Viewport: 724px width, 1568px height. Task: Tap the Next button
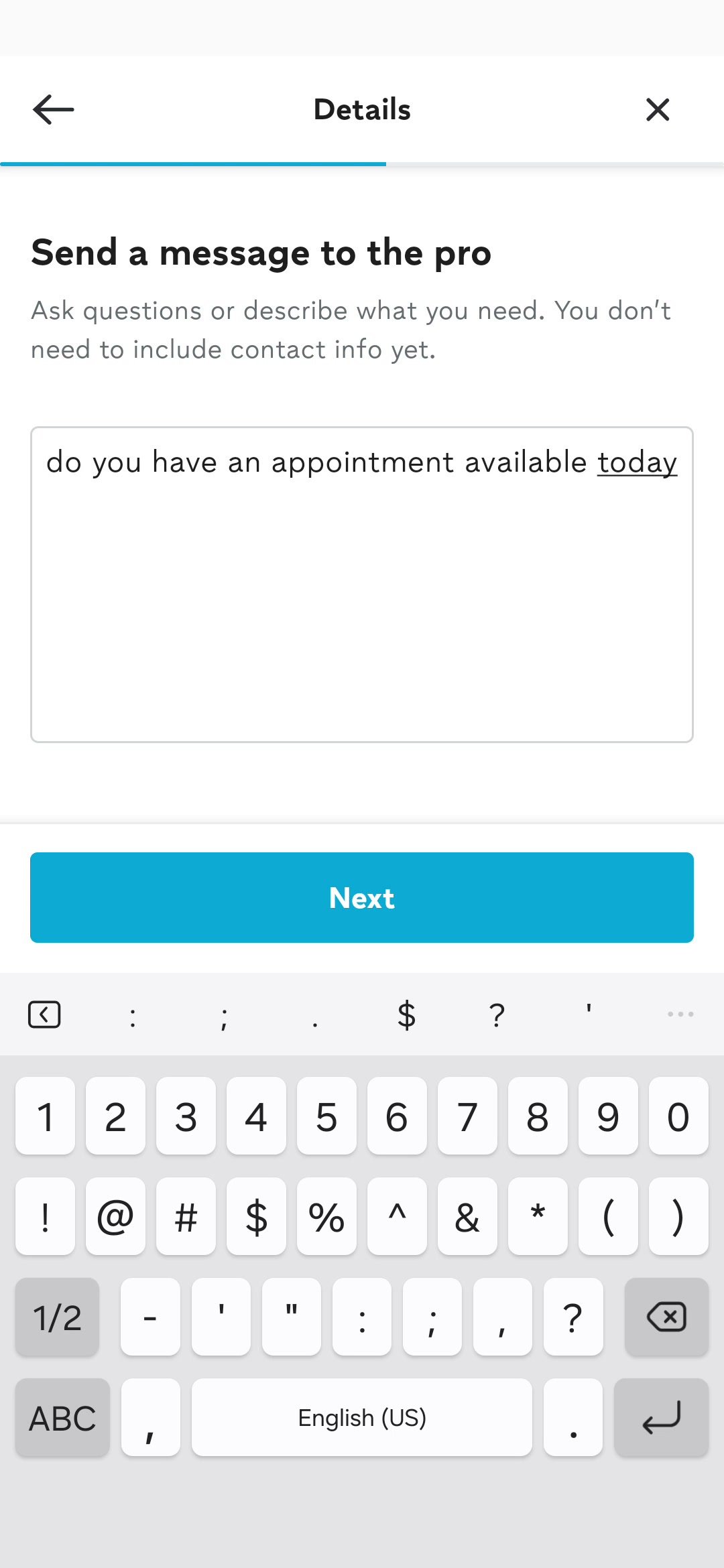pos(362,897)
